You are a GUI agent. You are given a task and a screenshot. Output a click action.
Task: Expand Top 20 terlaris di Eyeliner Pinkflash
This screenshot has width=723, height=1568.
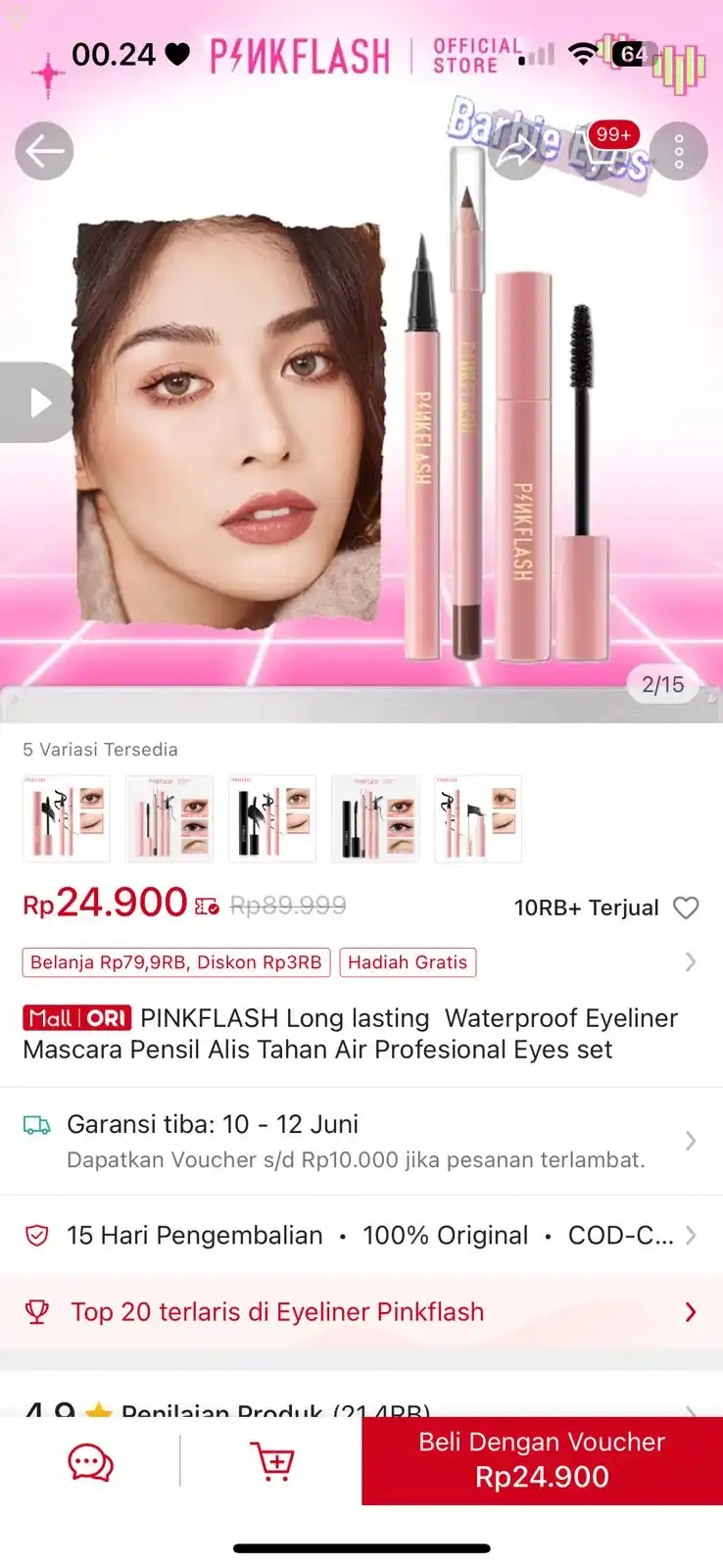(x=689, y=1311)
